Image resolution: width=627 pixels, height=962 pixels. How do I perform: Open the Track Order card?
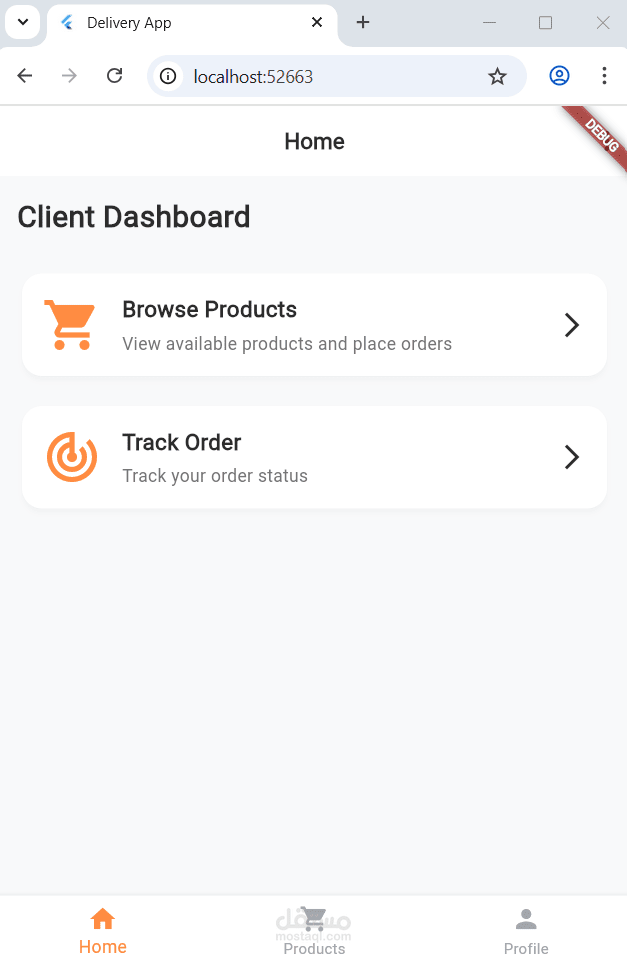pyautogui.click(x=314, y=457)
